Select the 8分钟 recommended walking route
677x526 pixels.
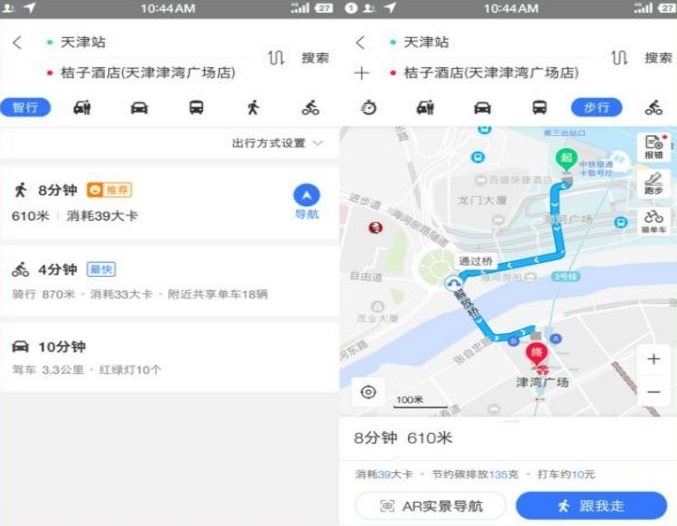(x=150, y=201)
